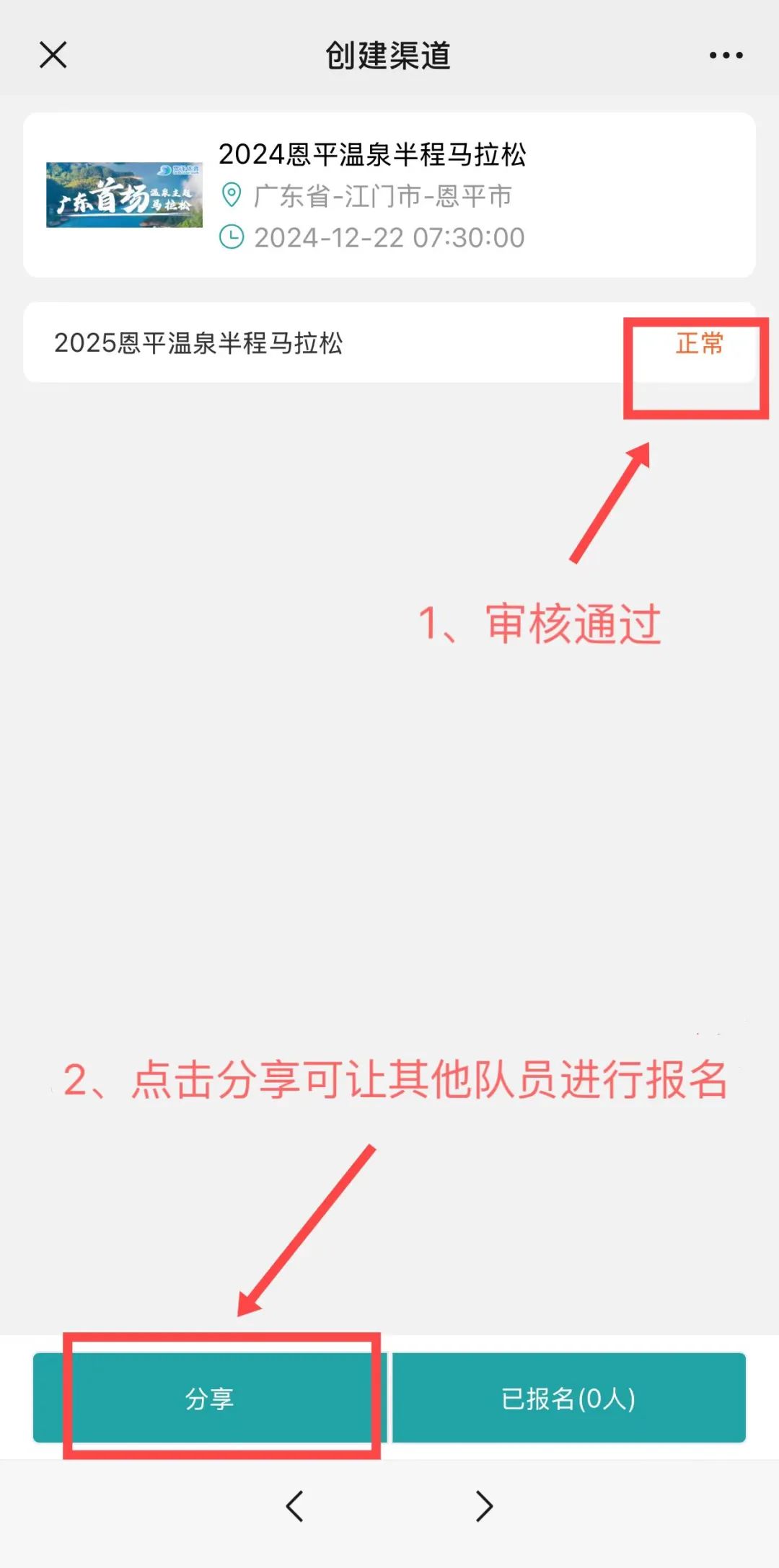View the 已报名(0人) list

568,1398
